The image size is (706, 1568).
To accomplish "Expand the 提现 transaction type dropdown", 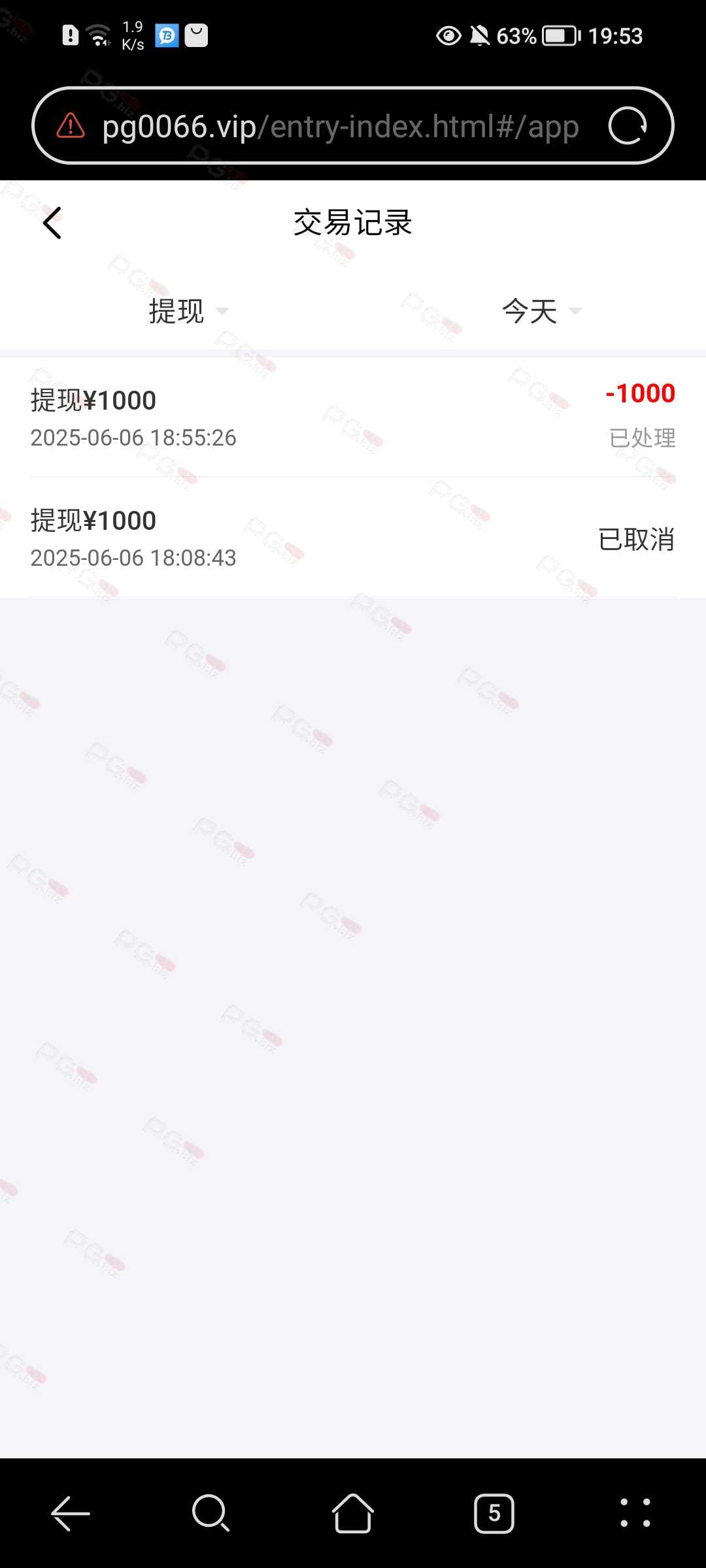I will (x=188, y=311).
